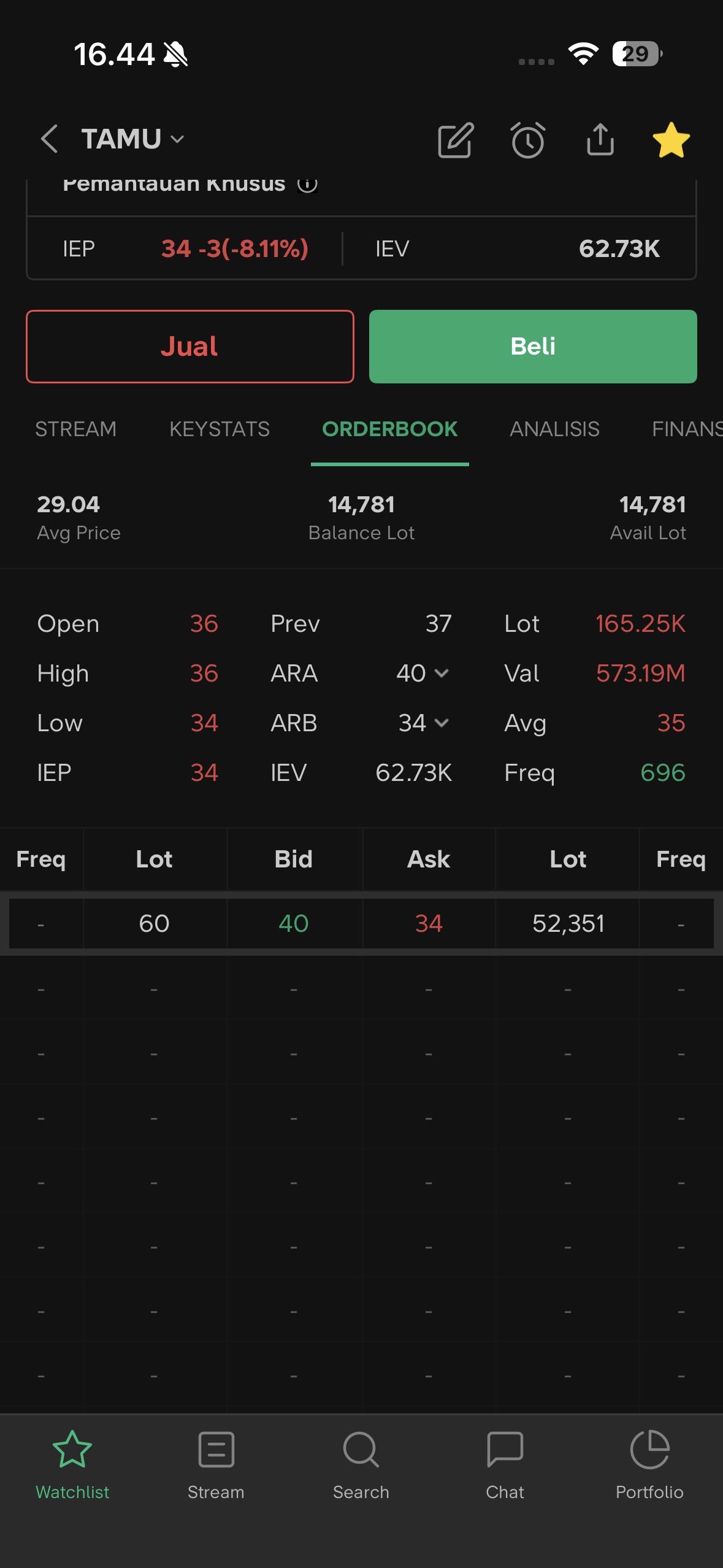Set a price alert with the alarm clock
723x1568 pixels.
527,140
